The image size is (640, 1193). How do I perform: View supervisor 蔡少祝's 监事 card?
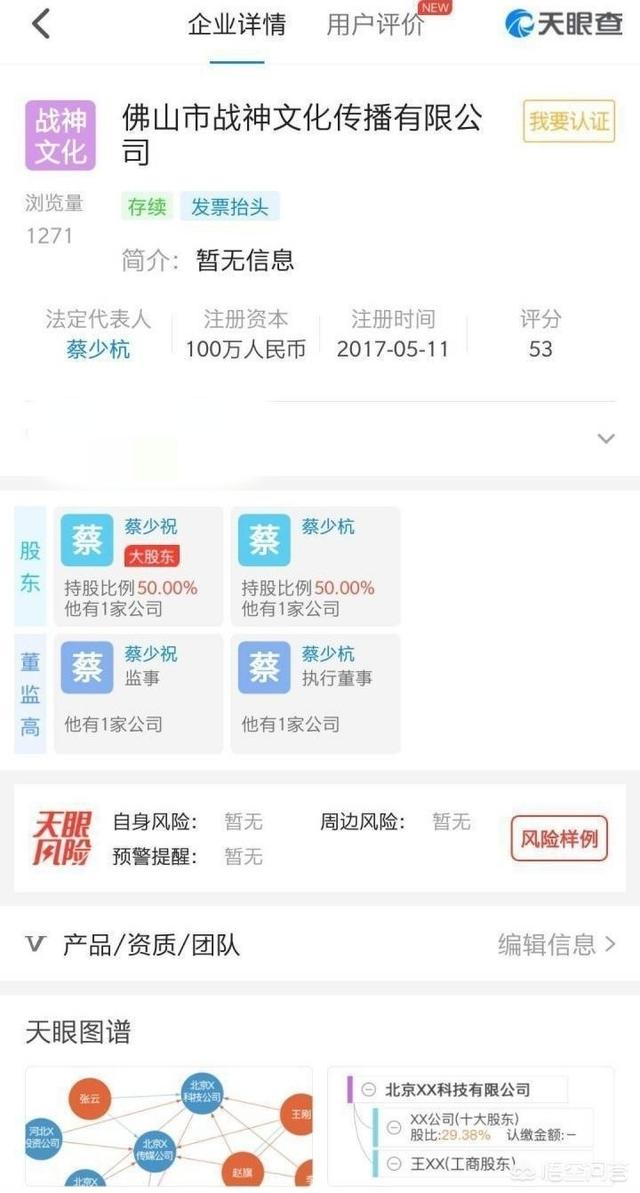[x=138, y=692]
